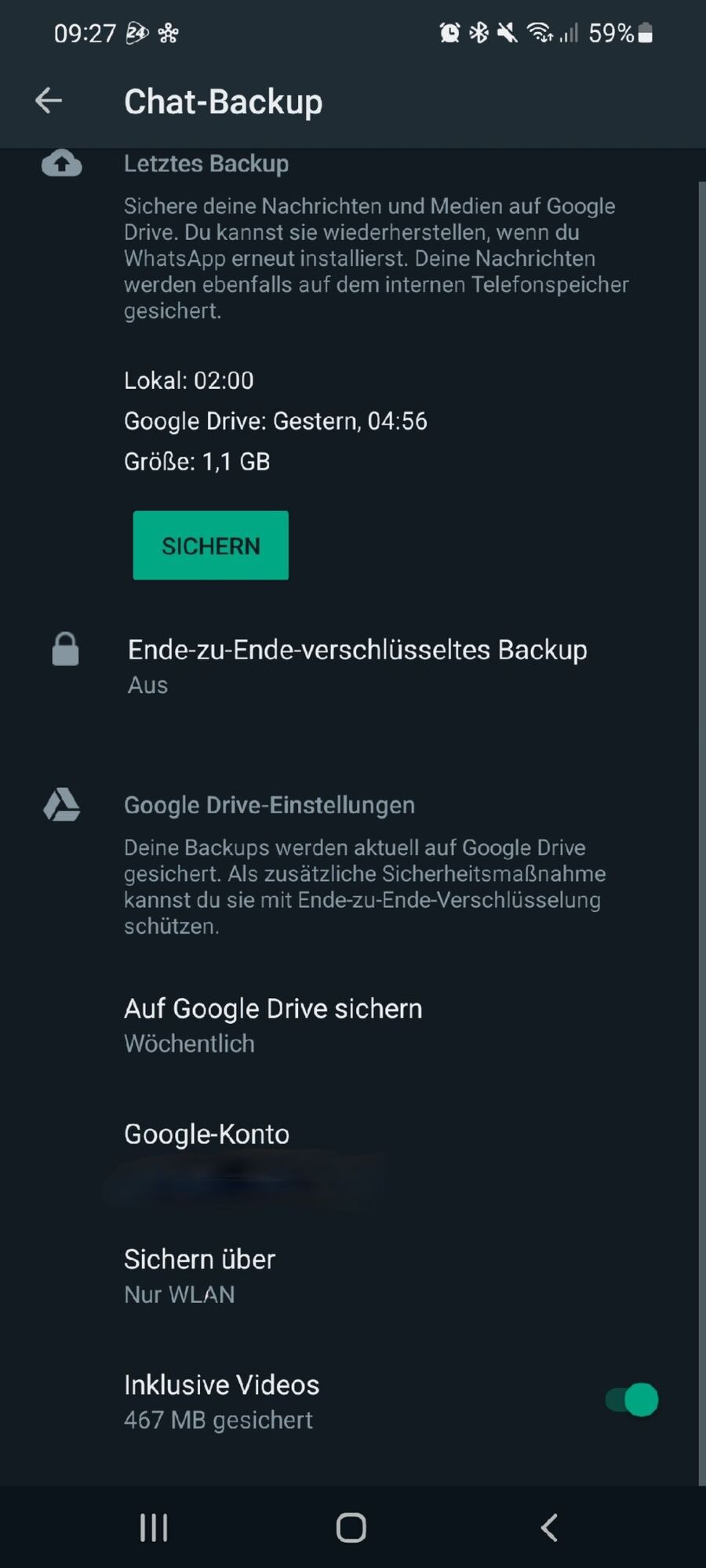Go back from Chat-Backup screen
The width and height of the screenshot is (706, 1568).
coord(49,100)
